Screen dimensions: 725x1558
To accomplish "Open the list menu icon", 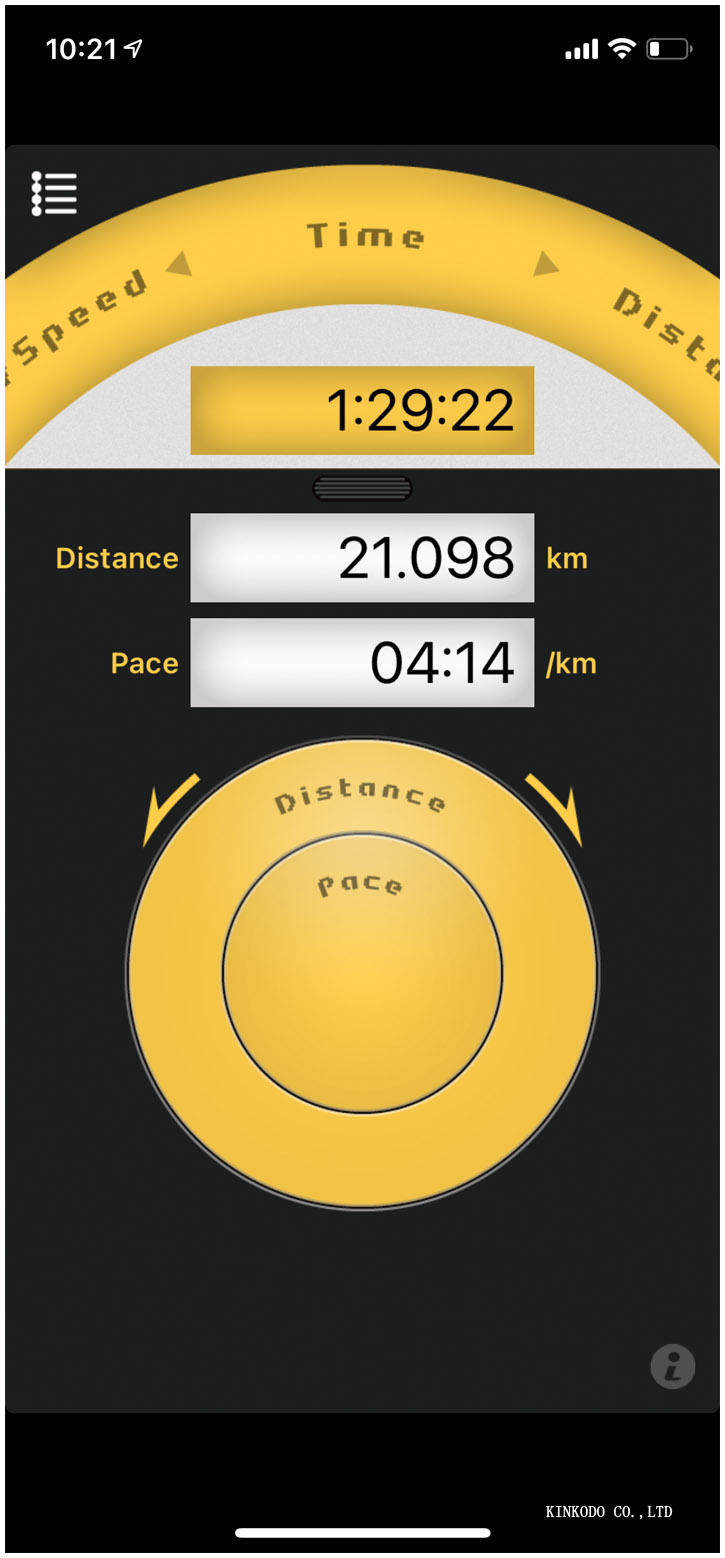I will tap(54, 193).
